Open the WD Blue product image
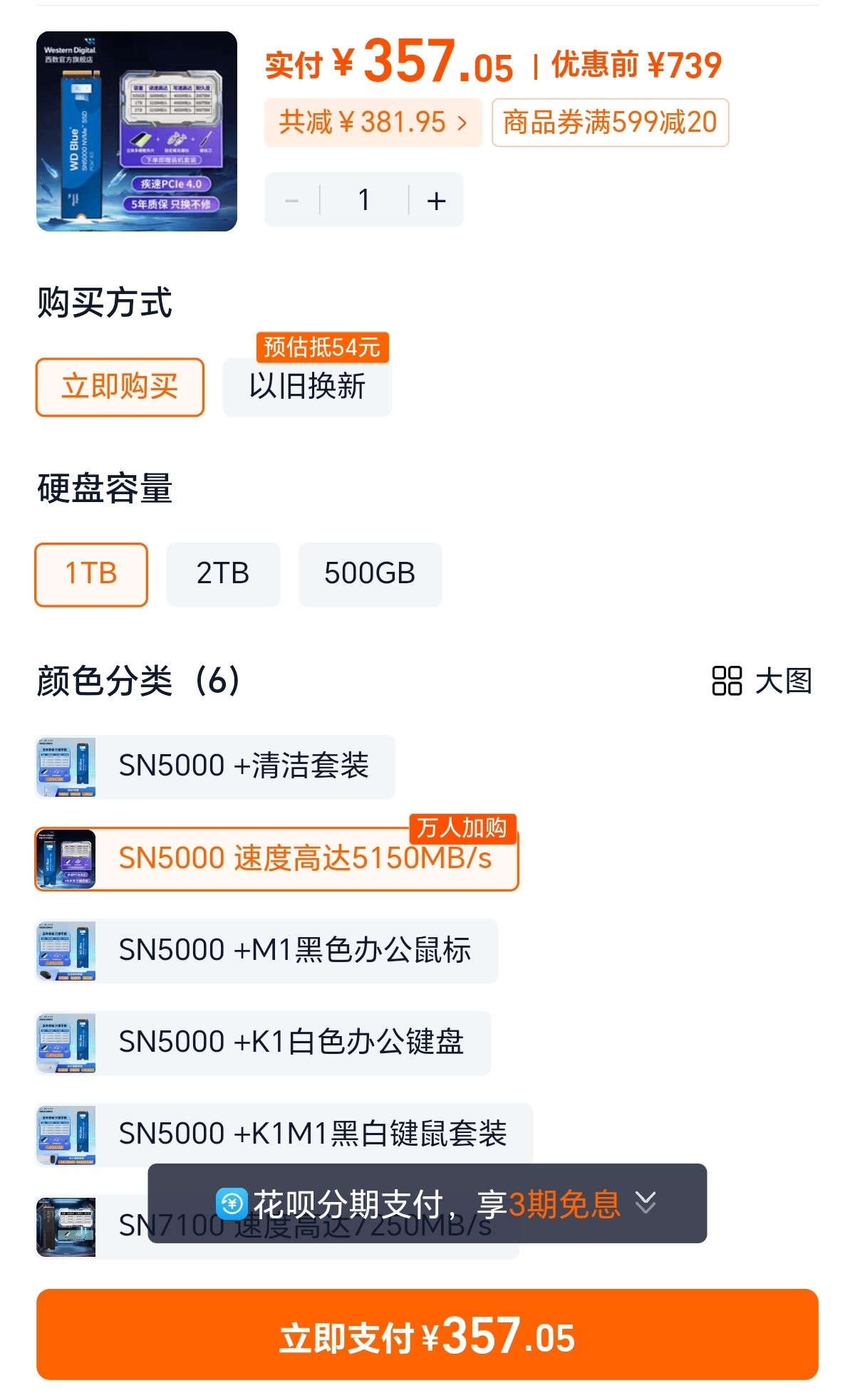Viewport: 855px width, 1400px height. click(136, 131)
